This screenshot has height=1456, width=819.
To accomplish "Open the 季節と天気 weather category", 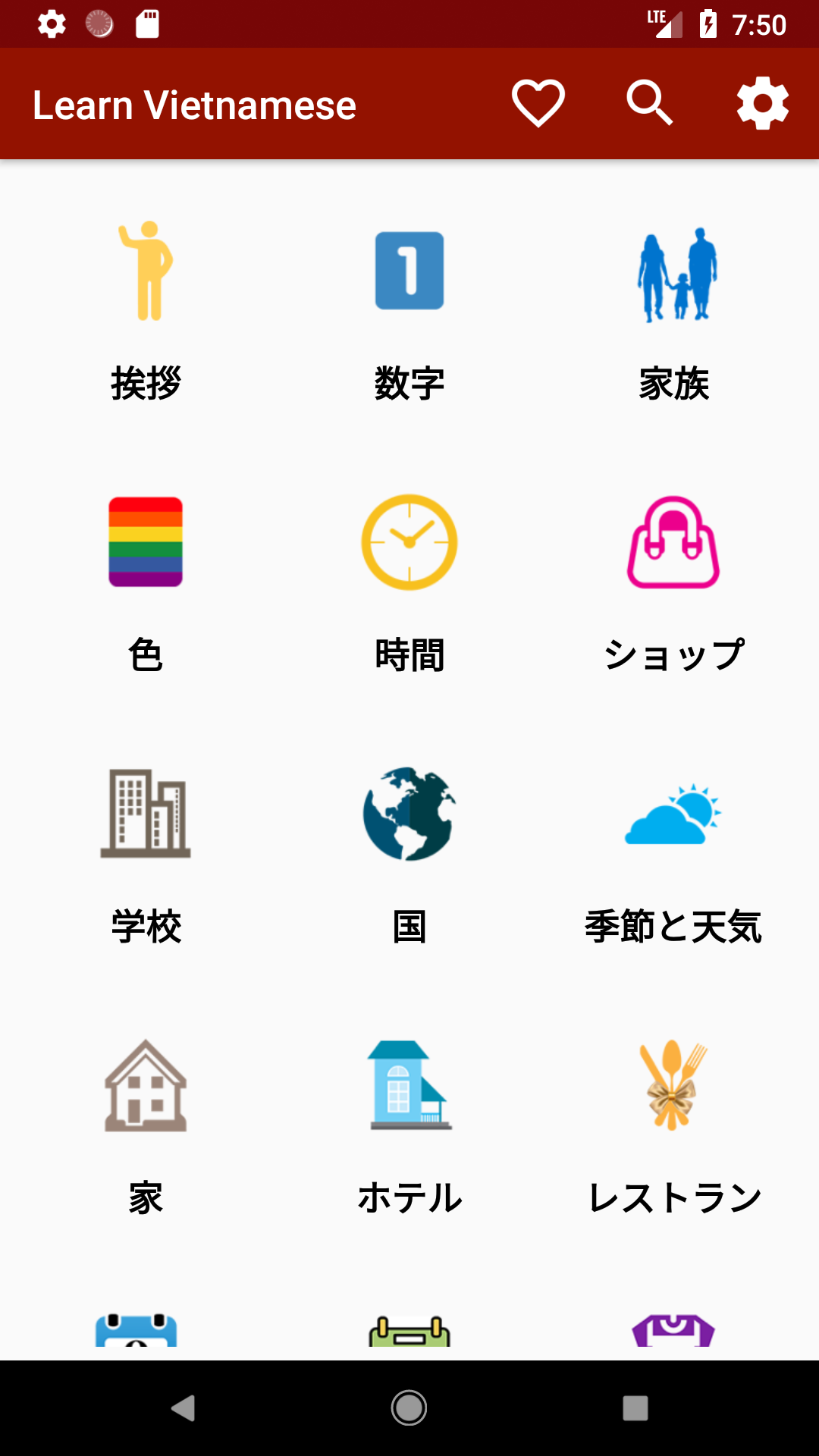I will (x=673, y=855).
